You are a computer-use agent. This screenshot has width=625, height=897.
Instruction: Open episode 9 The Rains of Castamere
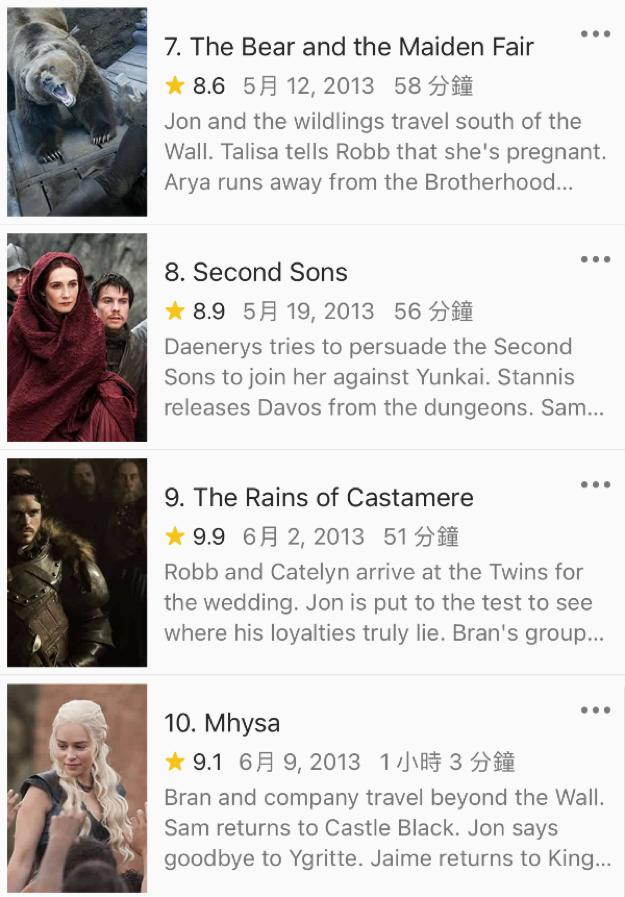tap(318, 497)
